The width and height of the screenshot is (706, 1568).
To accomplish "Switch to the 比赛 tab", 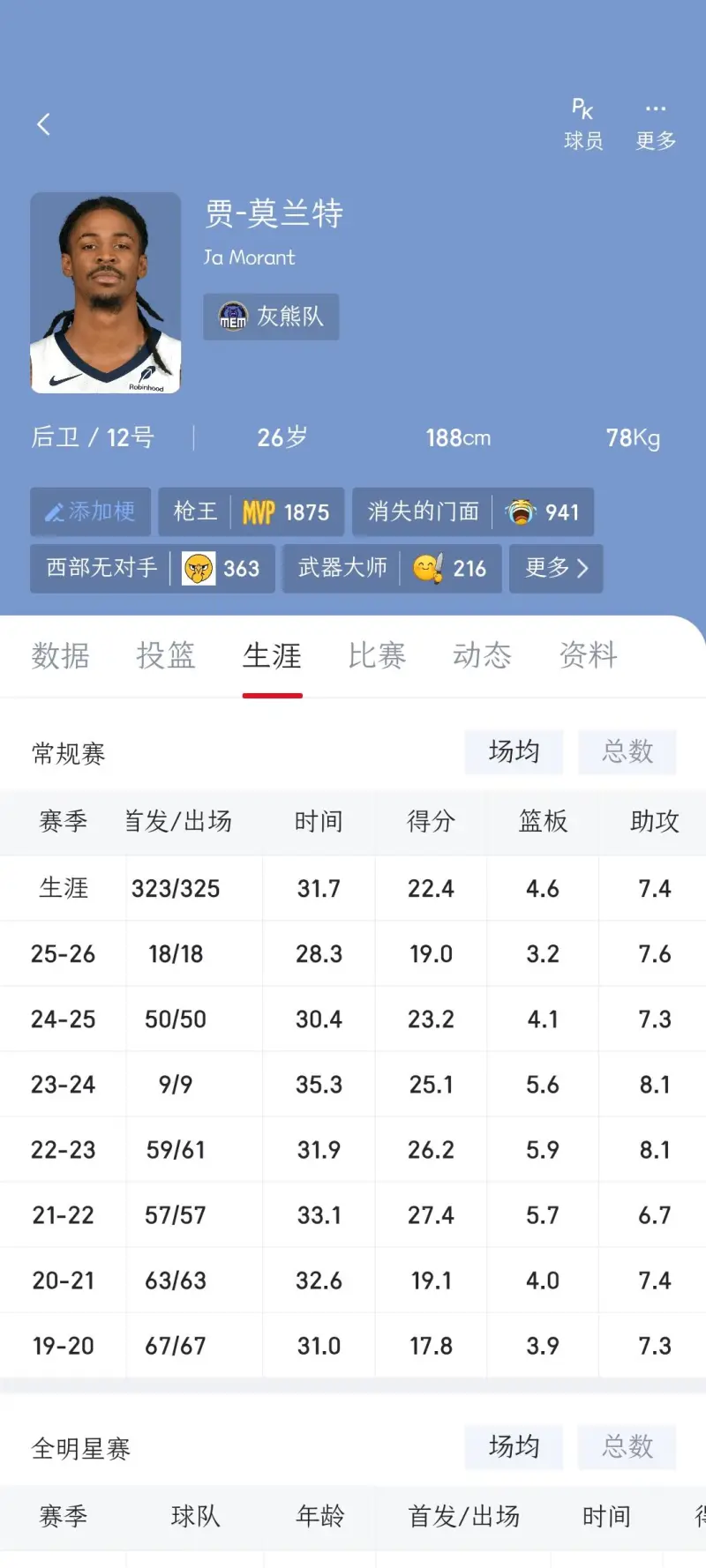I will click(x=377, y=655).
